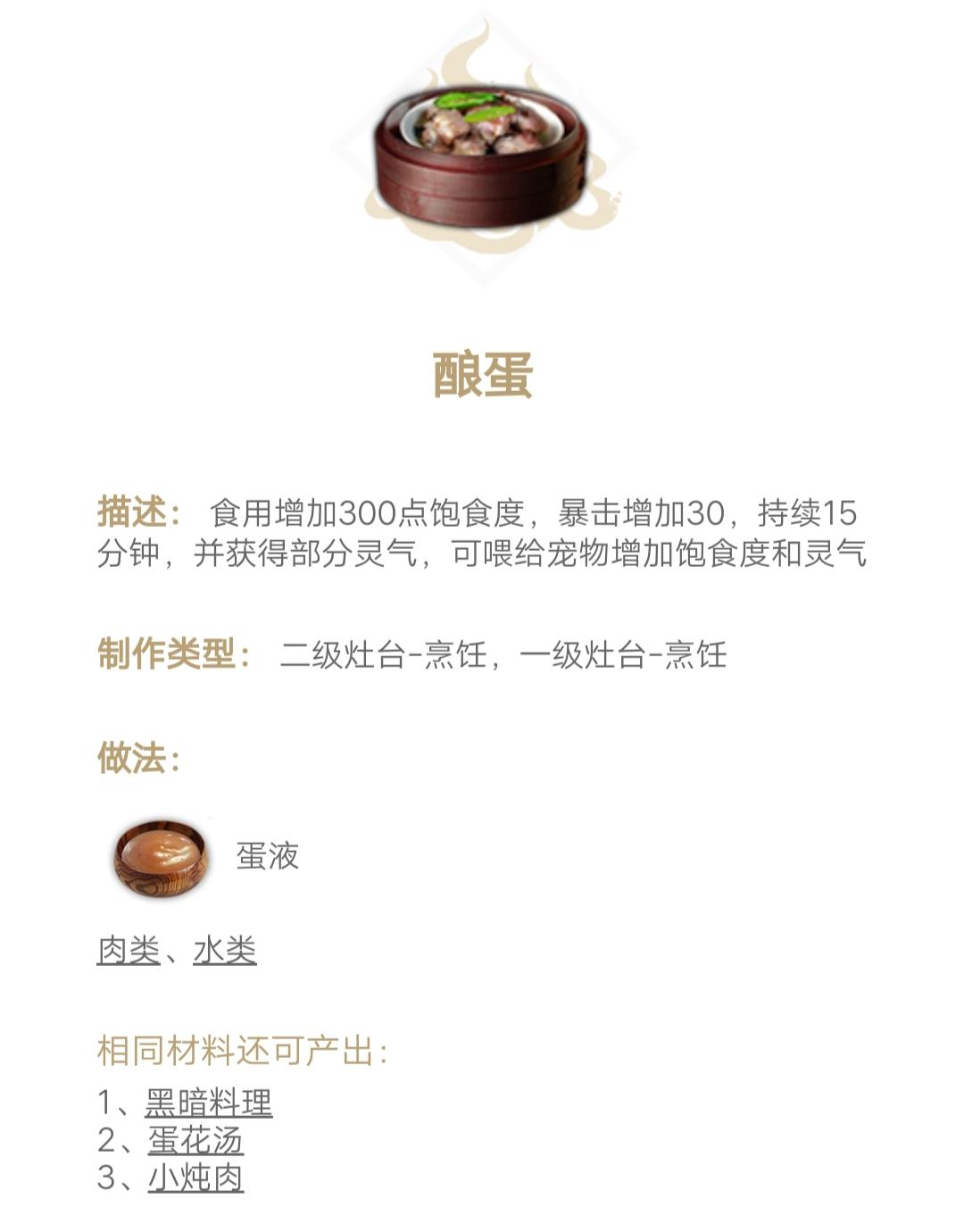Open the 水类 ingredient link

[x=225, y=950]
